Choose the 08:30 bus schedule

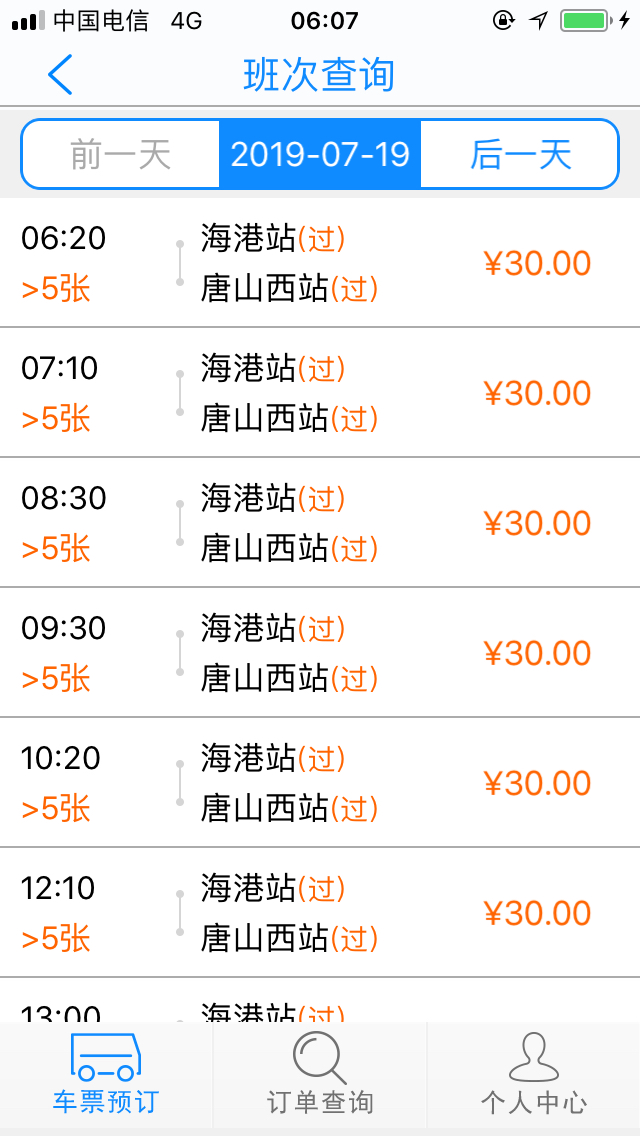pos(320,523)
